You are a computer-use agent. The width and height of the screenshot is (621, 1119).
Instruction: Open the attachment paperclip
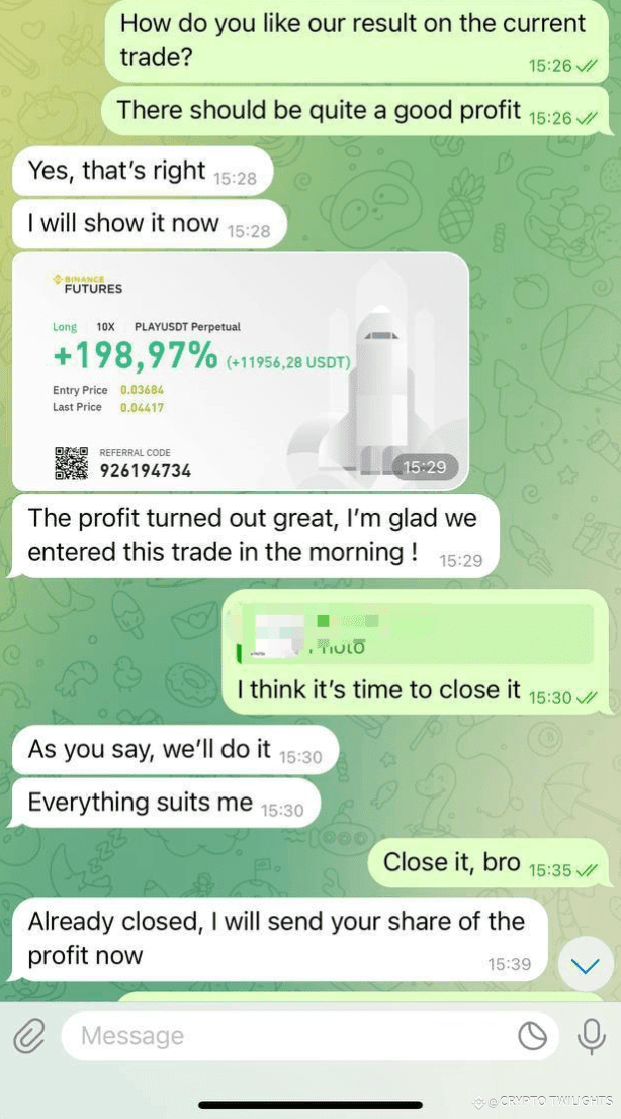30,1036
